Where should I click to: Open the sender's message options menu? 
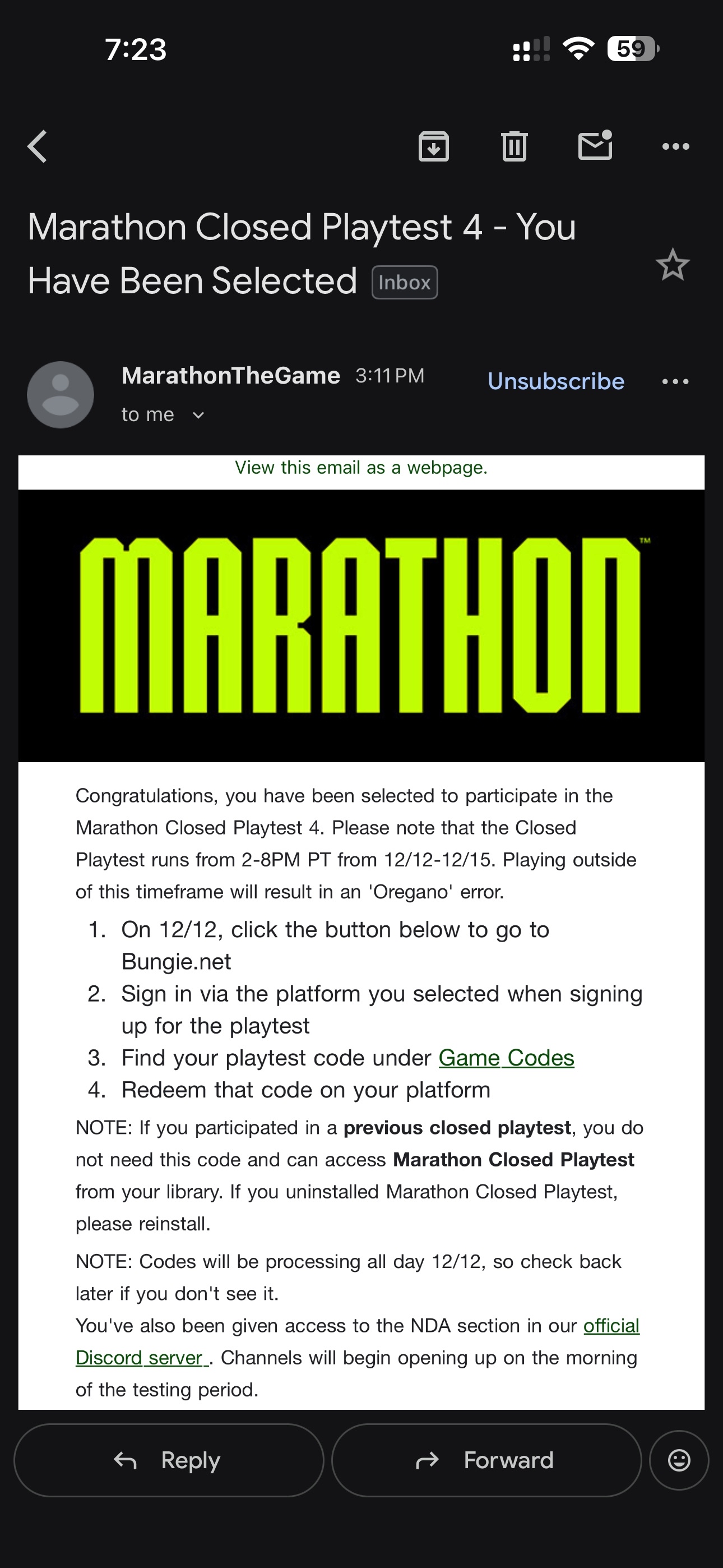(675, 382)
